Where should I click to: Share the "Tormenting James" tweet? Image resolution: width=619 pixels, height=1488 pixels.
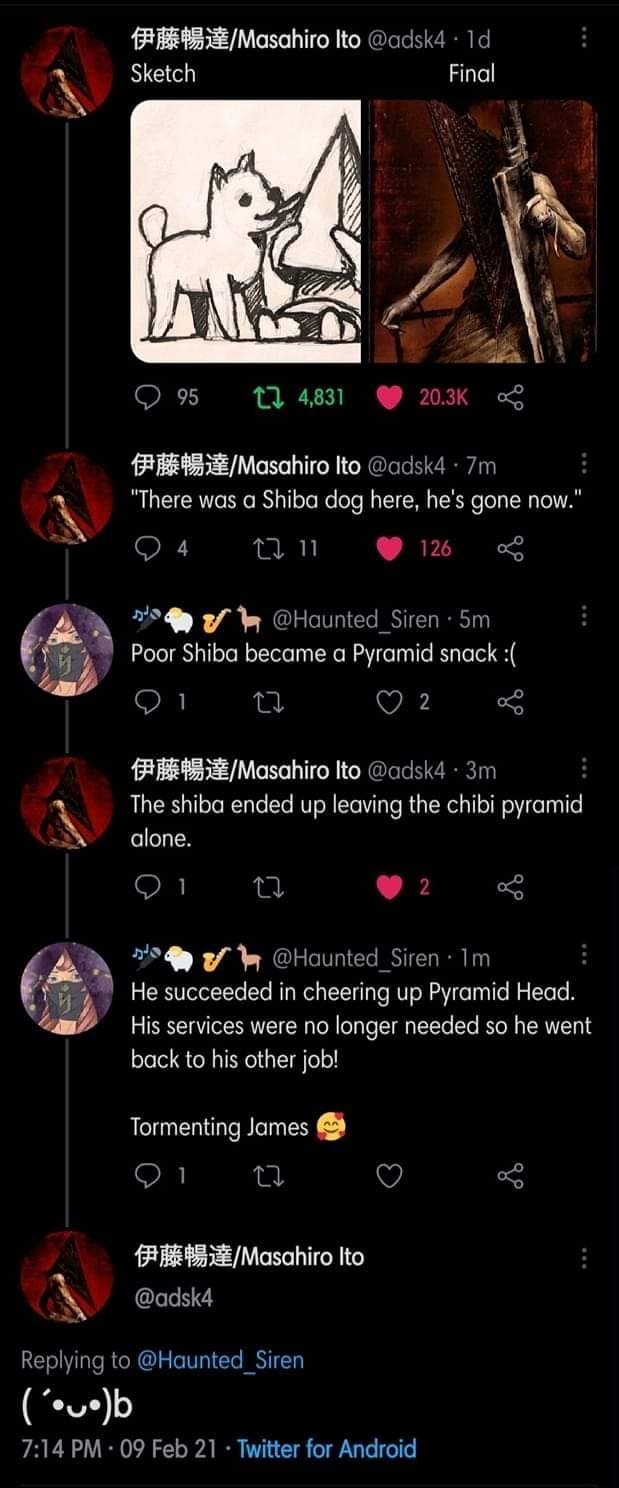point(510,1177)
